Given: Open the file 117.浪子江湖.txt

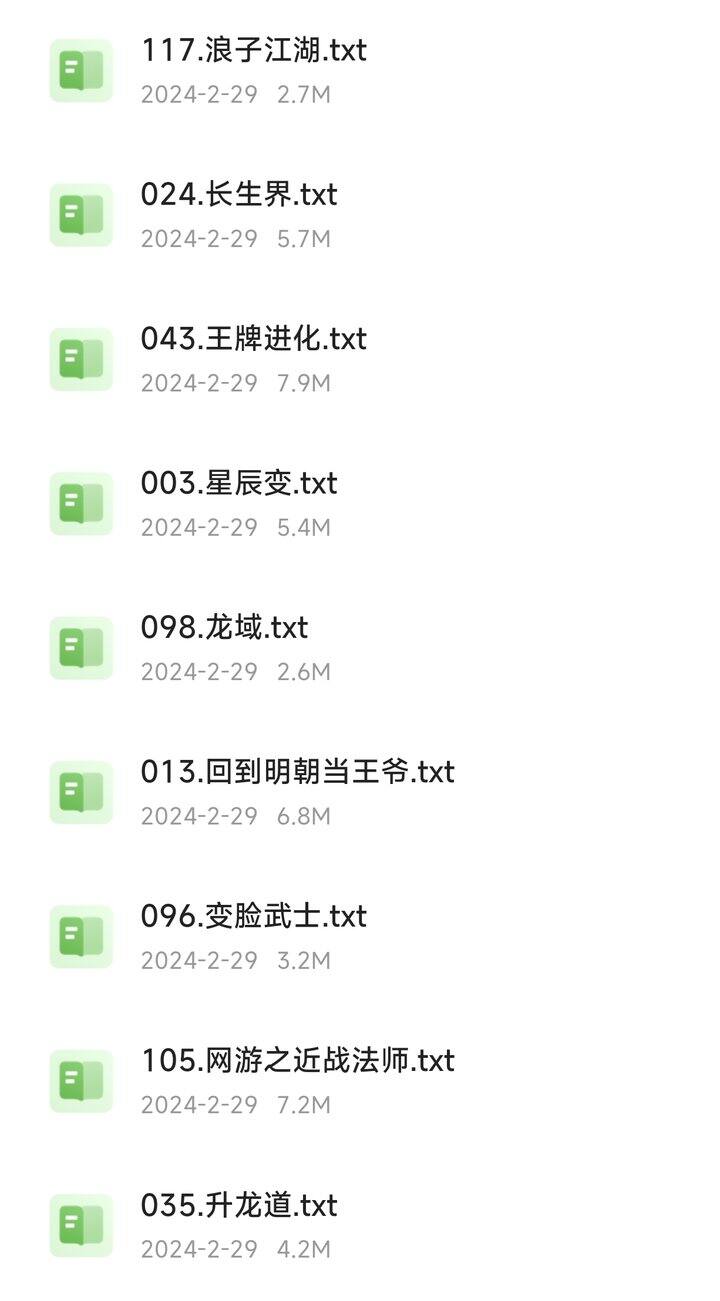Looking at the screenshot, I should point(360,71).
